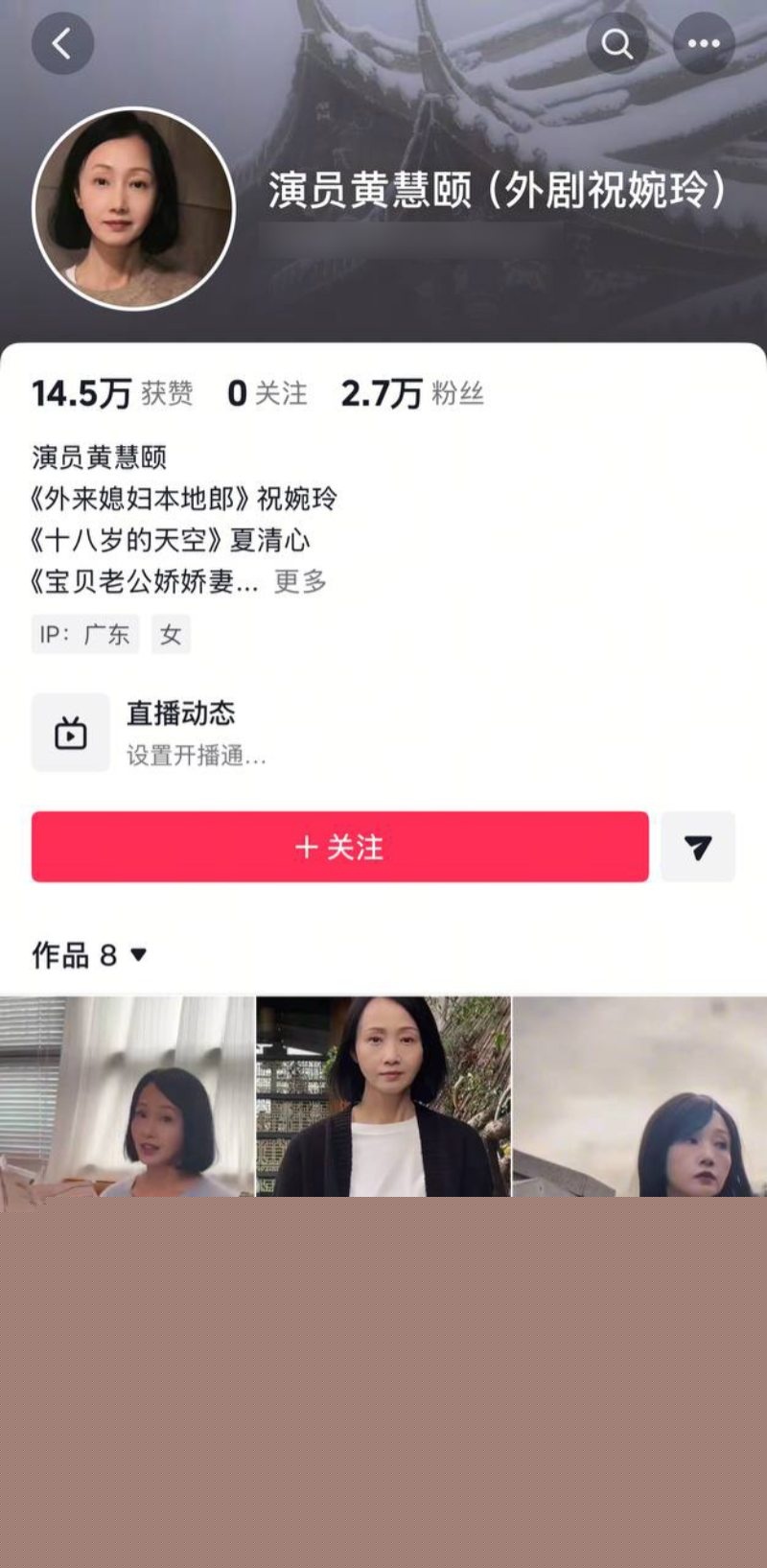Open the more options menu (three dots)
Image resolution: width=767 pixels, height=1568 pixels.
point(704,43)
